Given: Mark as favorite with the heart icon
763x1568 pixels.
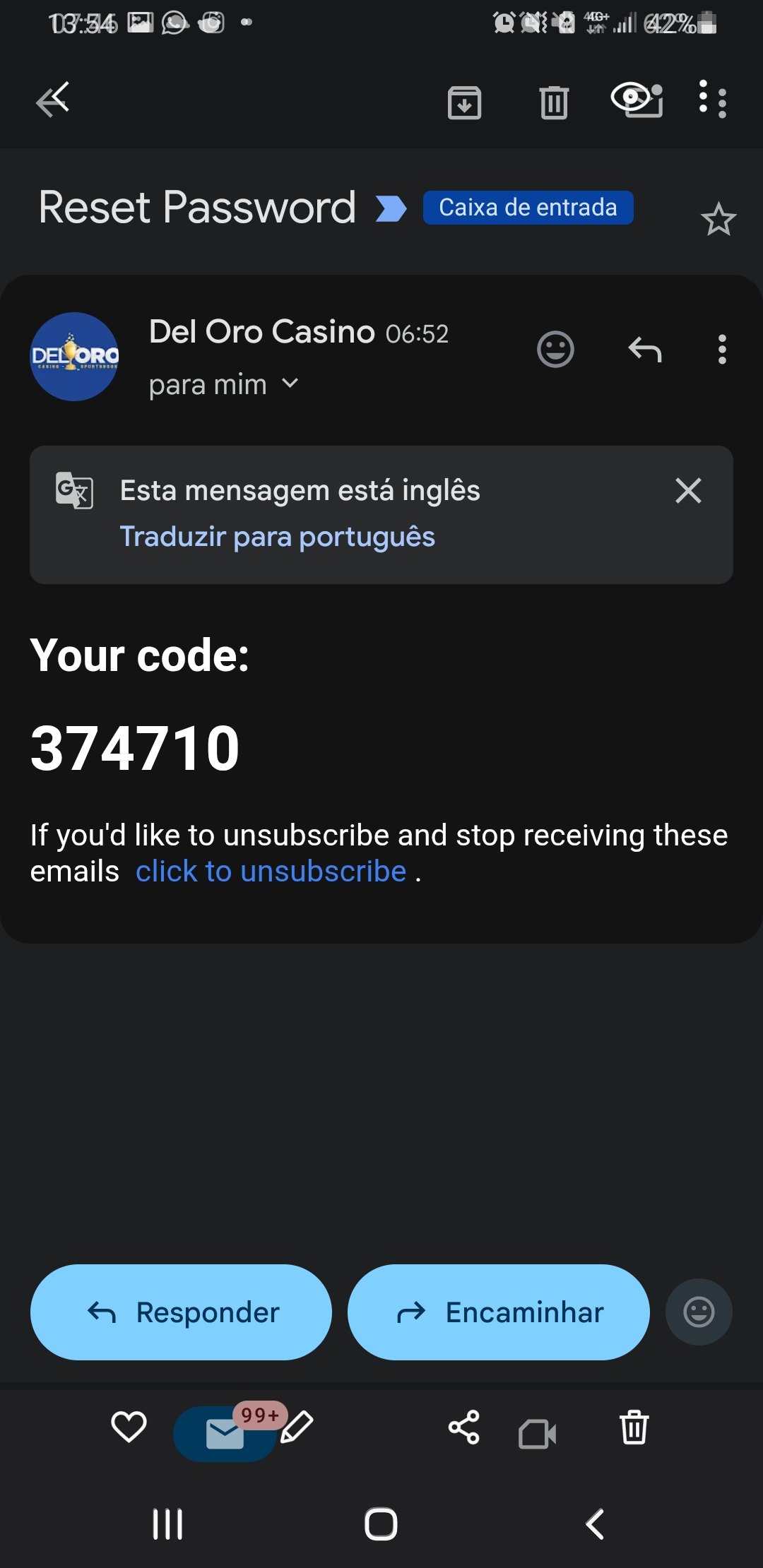Looking at the screenshot, I should click(129, 1427).
